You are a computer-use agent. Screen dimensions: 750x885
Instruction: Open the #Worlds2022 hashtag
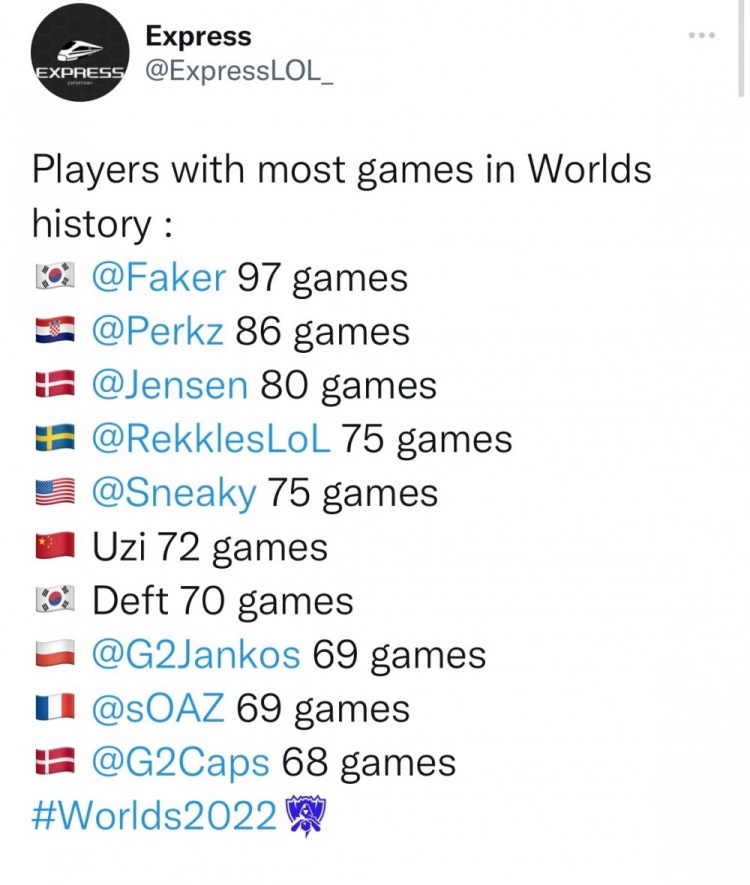(154, 817)
